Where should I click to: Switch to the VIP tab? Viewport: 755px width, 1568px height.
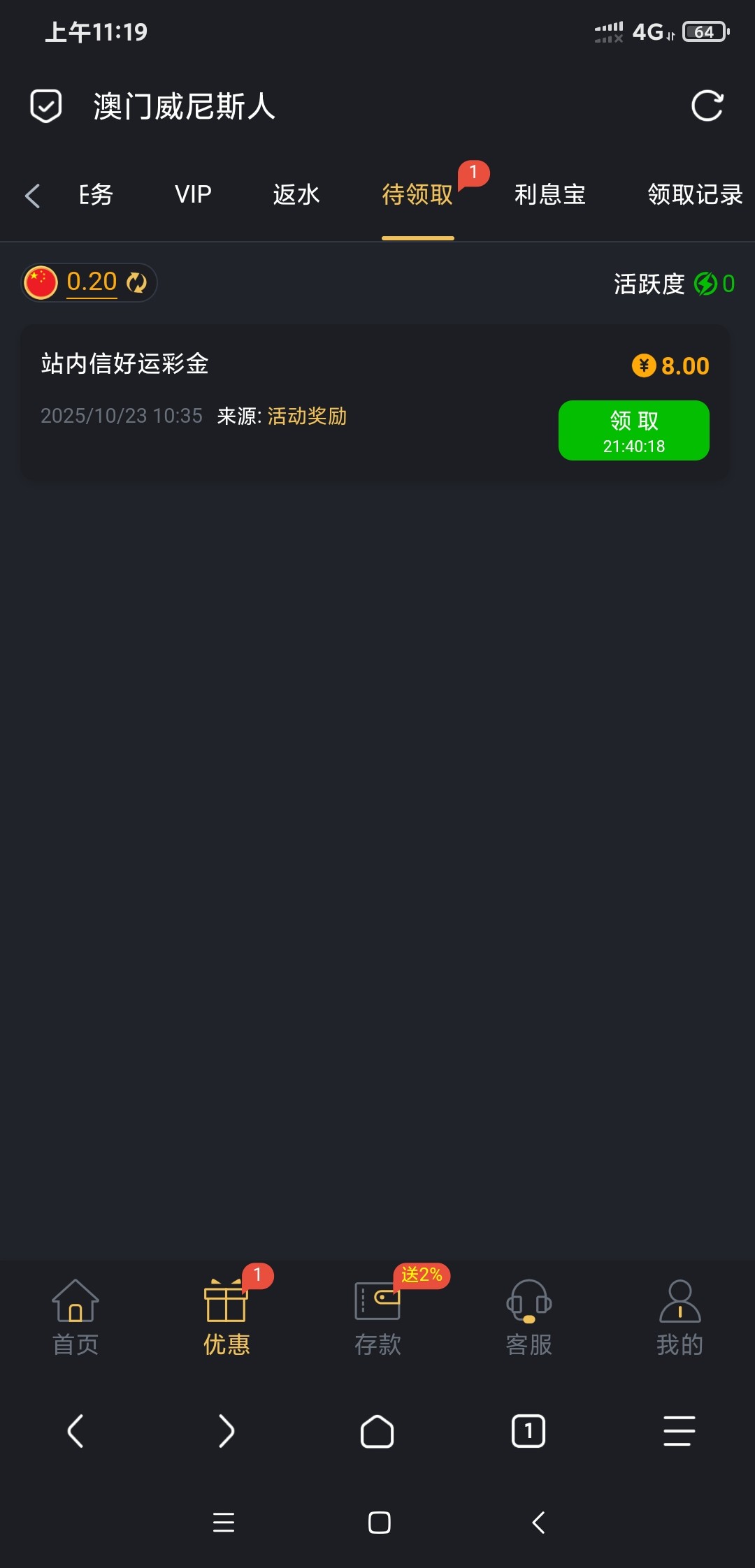point(193,194)
